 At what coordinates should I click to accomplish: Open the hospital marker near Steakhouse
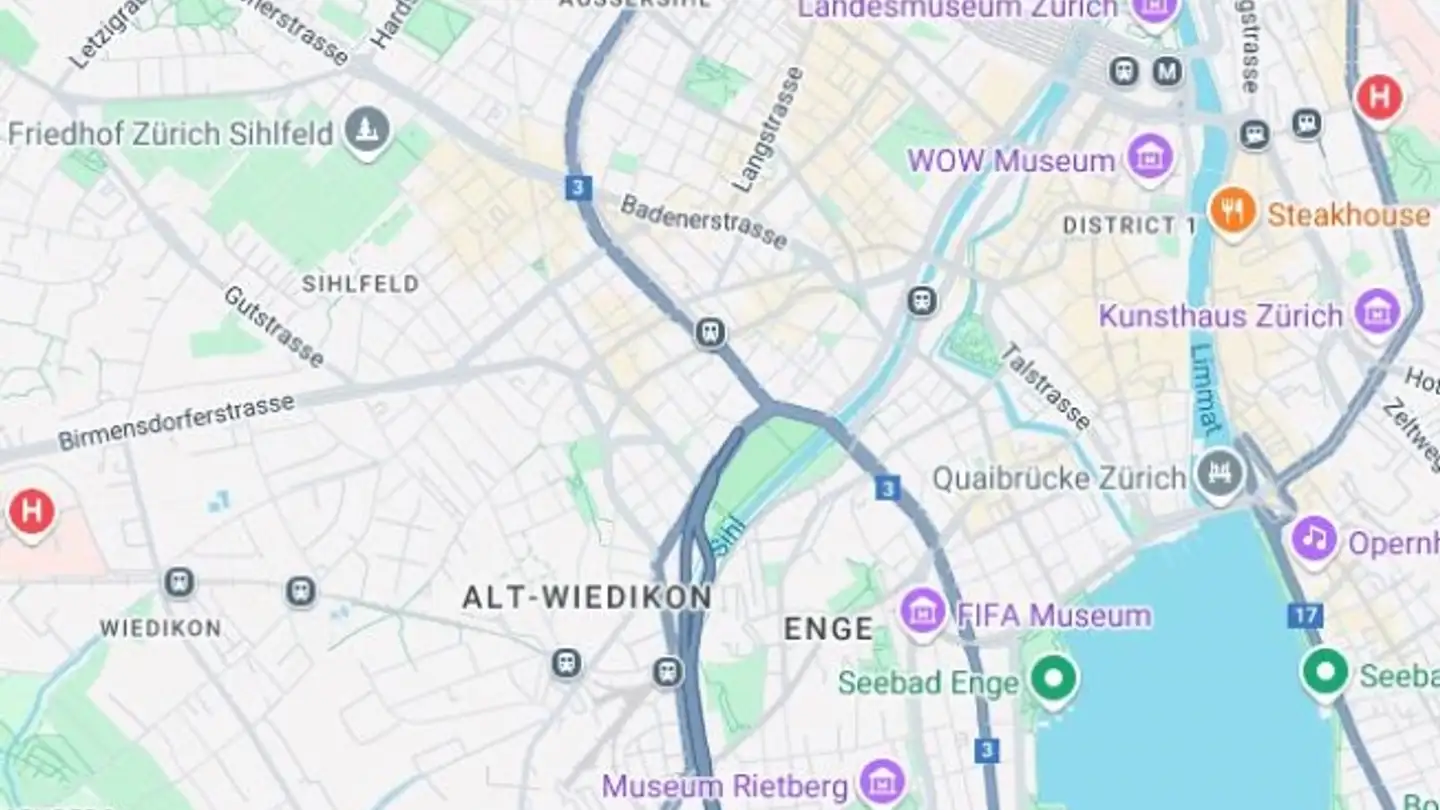(x=1379, y=99)
